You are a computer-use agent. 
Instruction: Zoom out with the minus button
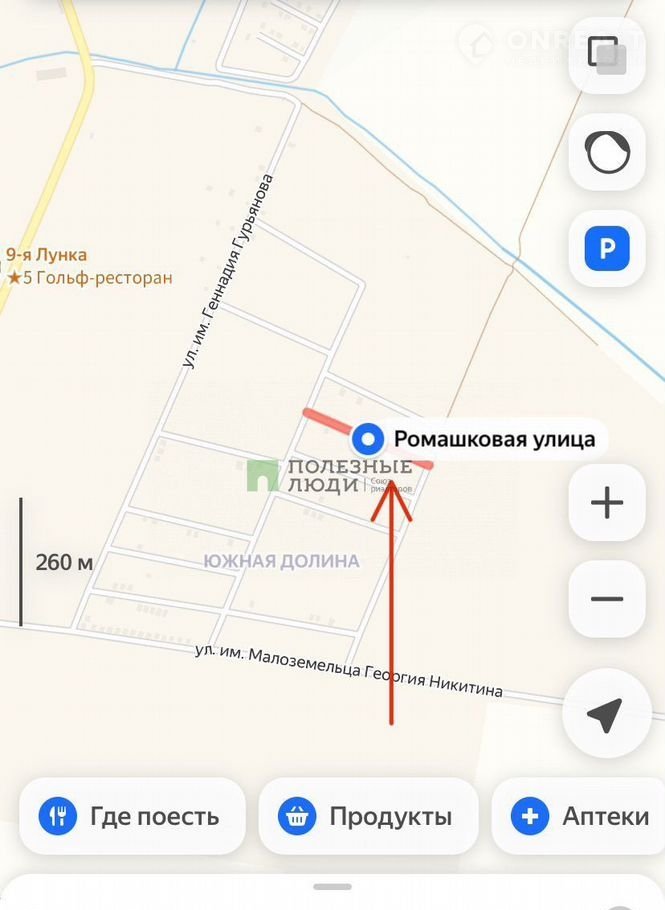(606, 598)
